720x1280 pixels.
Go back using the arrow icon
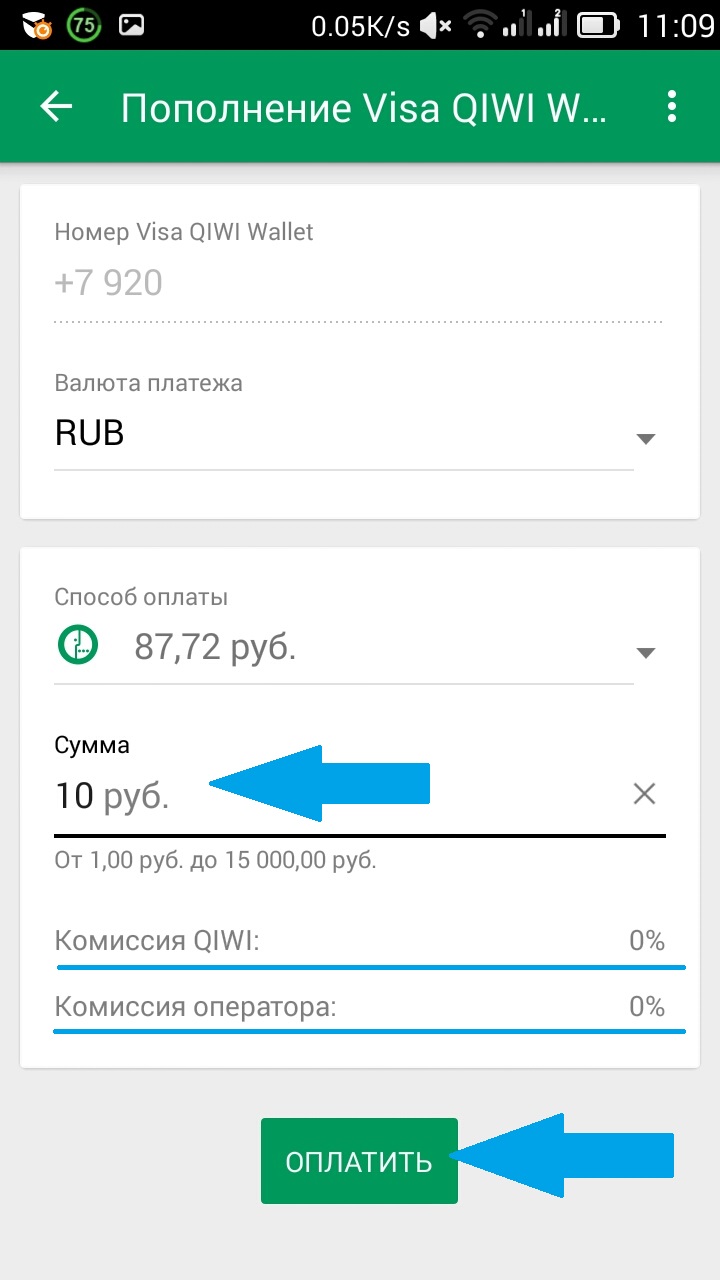[x=57, y=107]
